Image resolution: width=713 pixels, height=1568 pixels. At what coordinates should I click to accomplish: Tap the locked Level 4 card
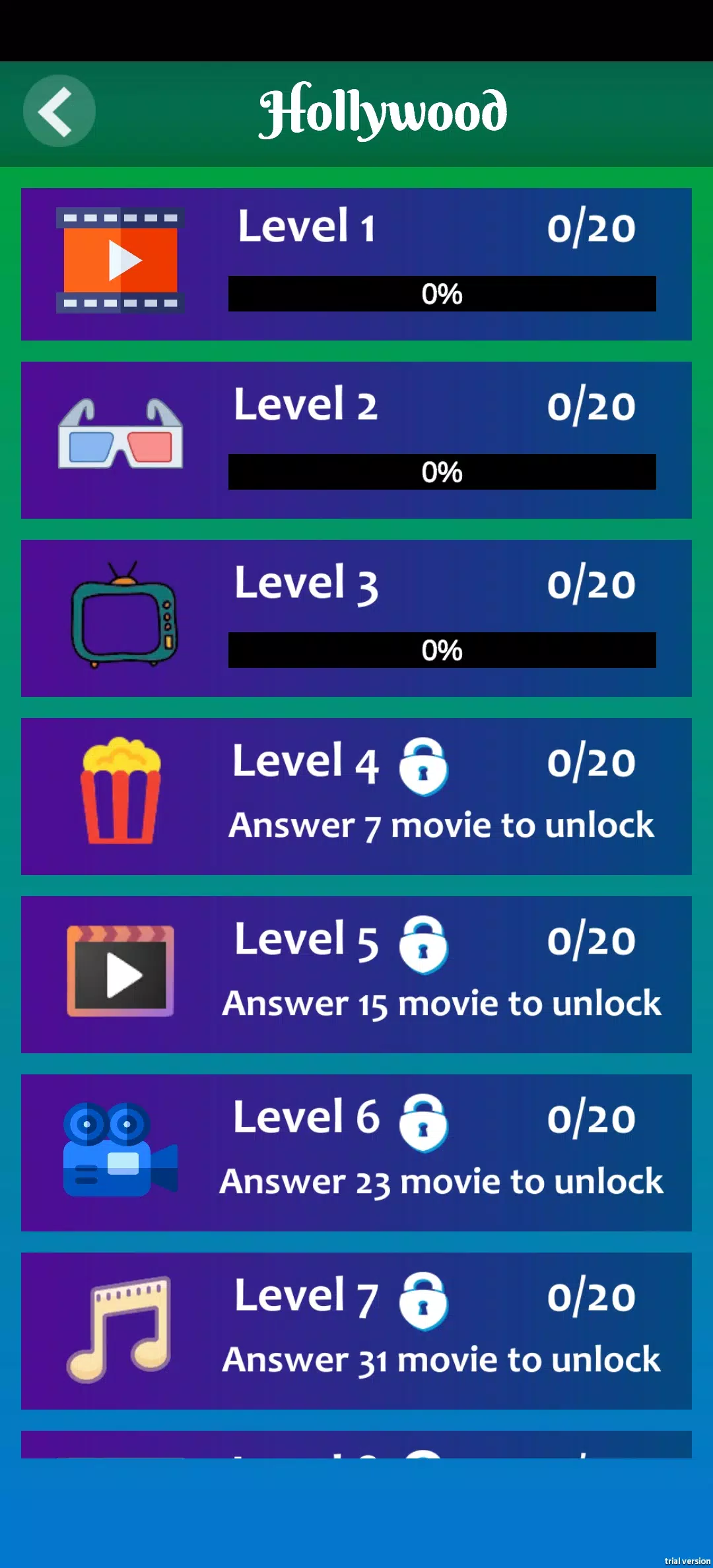coord(356,797)
